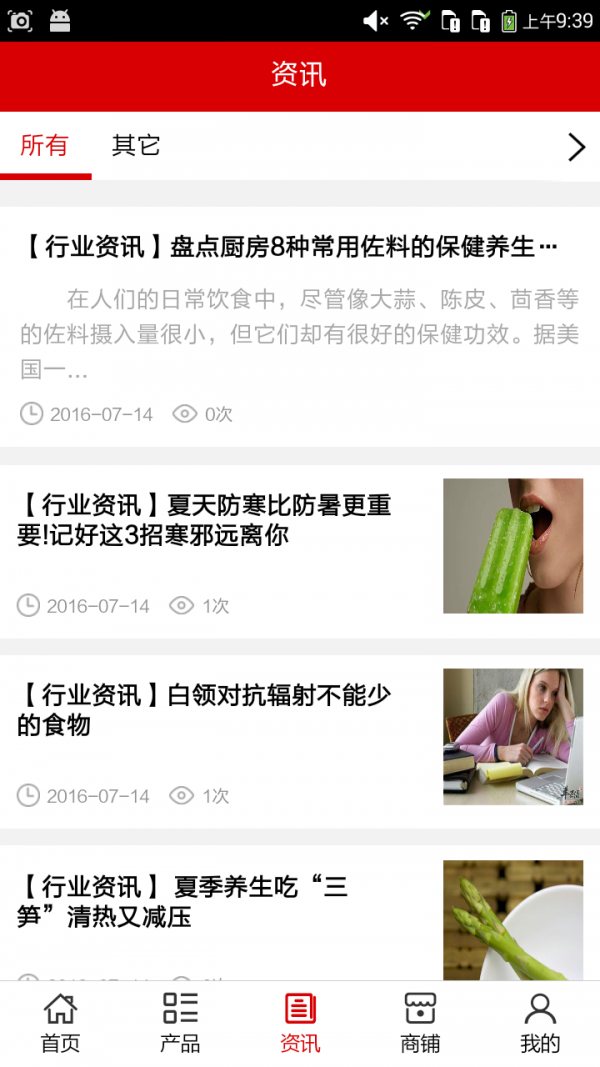Open the 商铺 shops tab
This screenshot has width=600, height=1067.
click(420, 1024)
